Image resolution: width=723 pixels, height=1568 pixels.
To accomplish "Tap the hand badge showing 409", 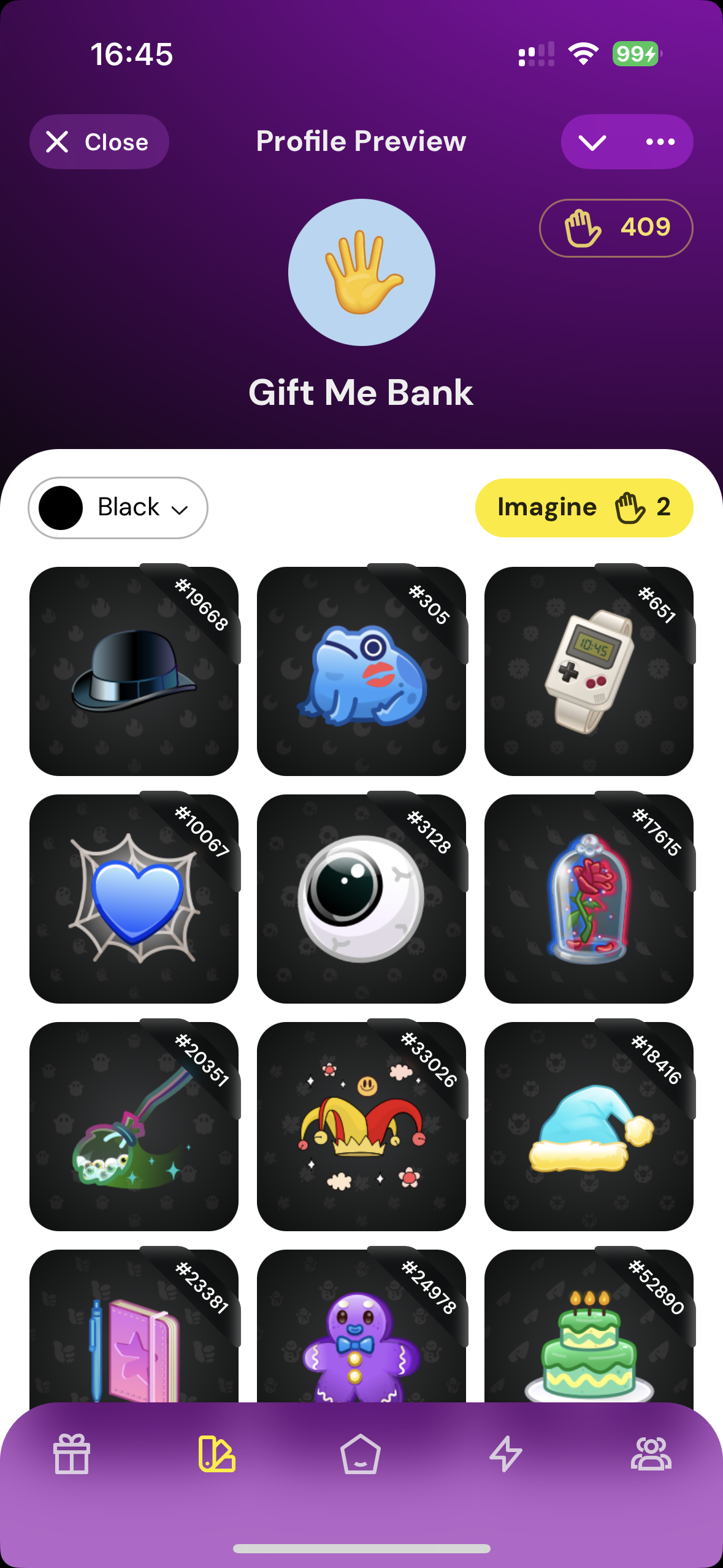I will [x=615, y=227].
